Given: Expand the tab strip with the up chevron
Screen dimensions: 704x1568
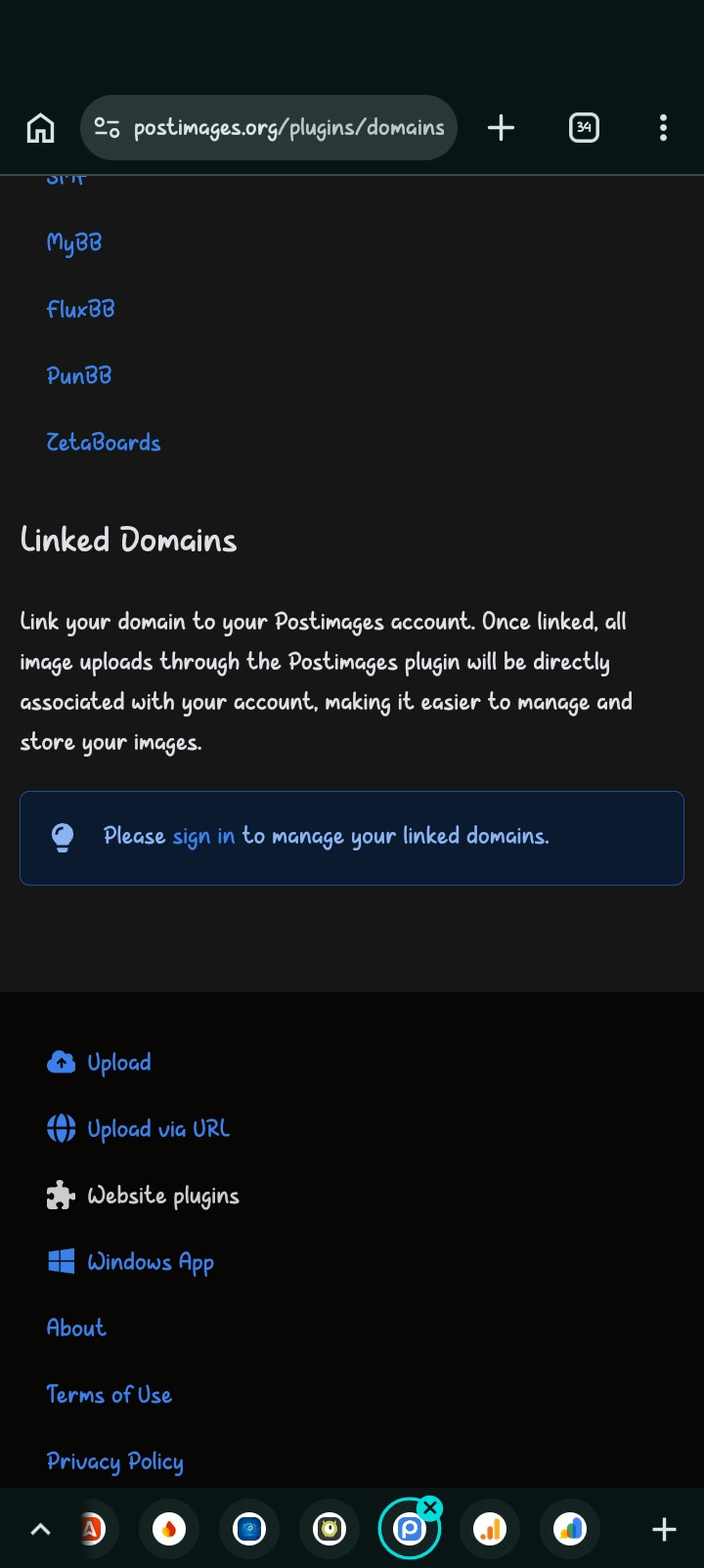Looking at the screenshot, I should [x=40, y=1530].
